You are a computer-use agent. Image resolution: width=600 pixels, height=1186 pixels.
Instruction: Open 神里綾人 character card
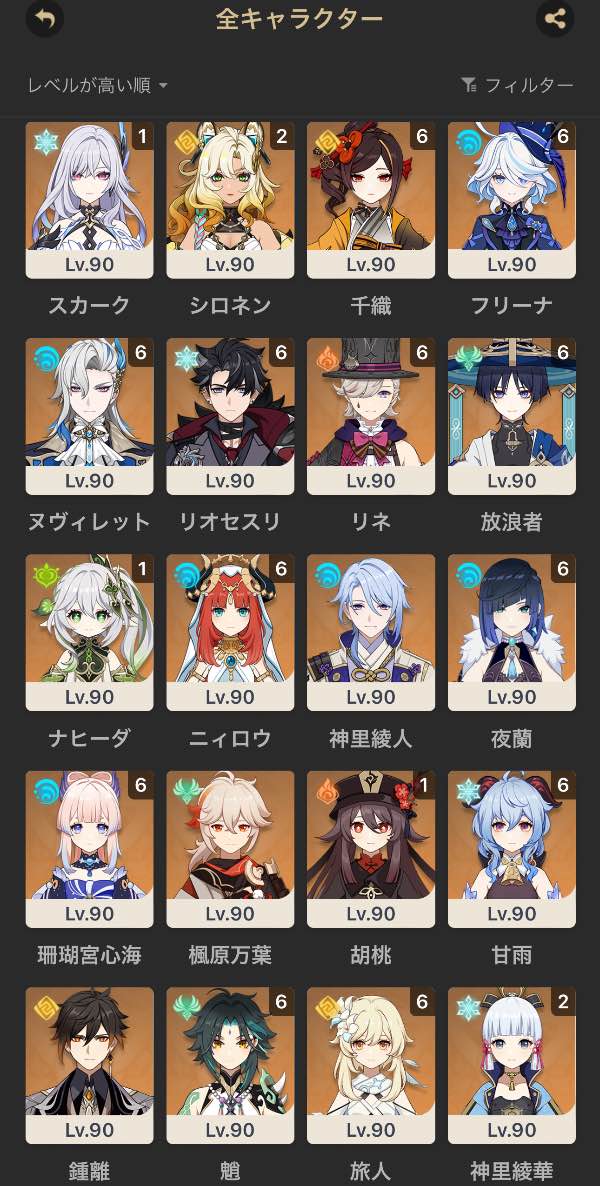pyautogui.click(x=371, y=633)
